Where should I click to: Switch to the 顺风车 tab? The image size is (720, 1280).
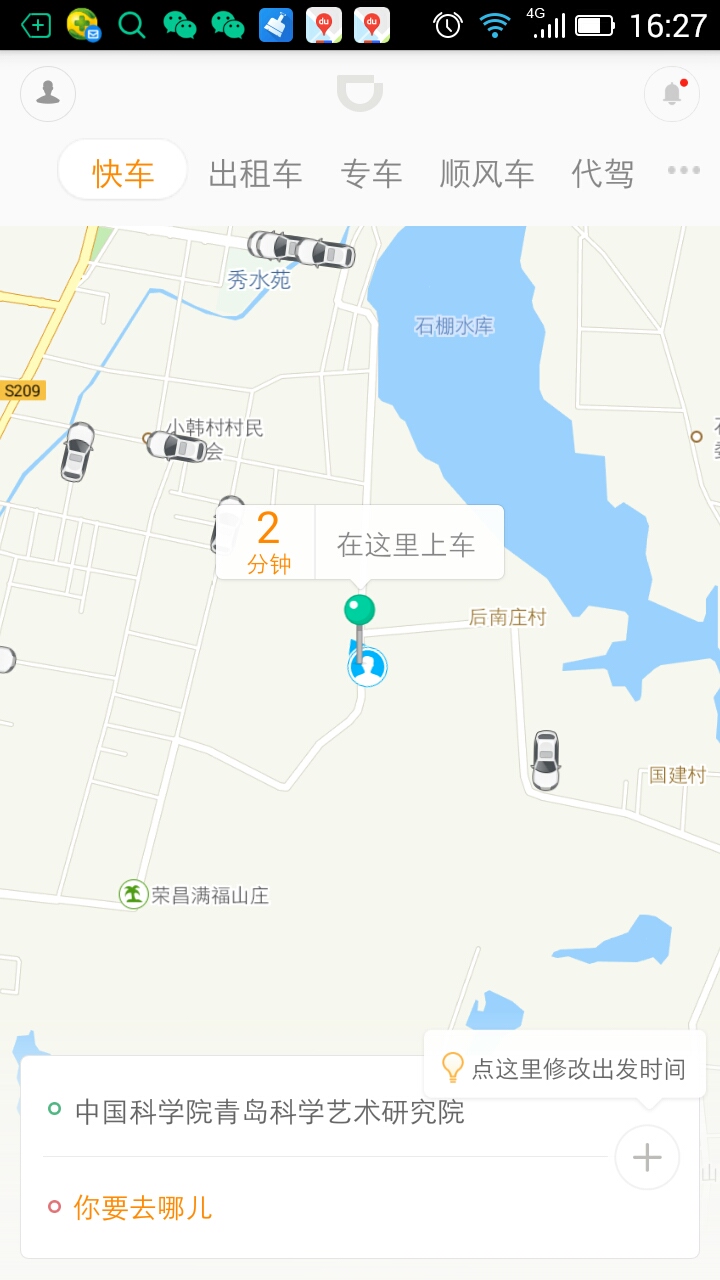pos(487,174)
